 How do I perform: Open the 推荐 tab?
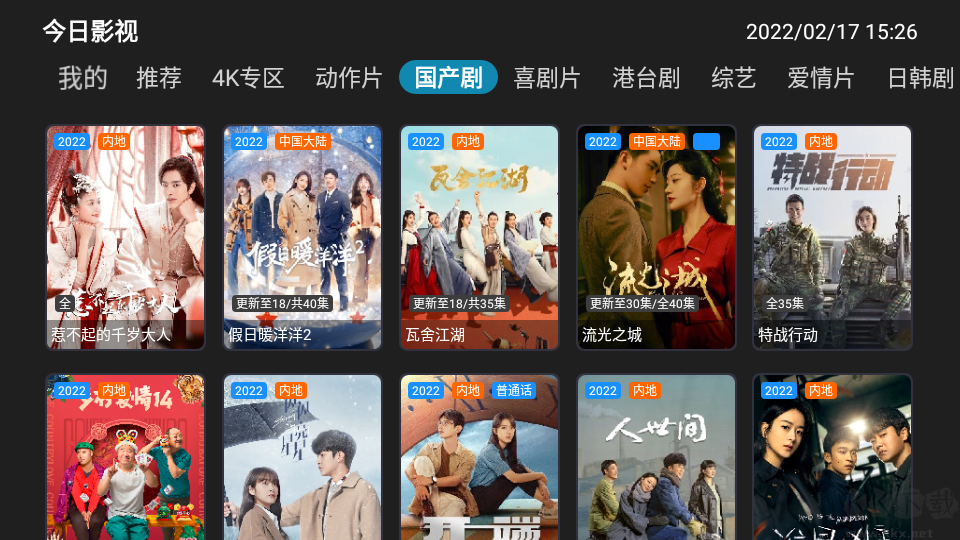pos(159,78)
